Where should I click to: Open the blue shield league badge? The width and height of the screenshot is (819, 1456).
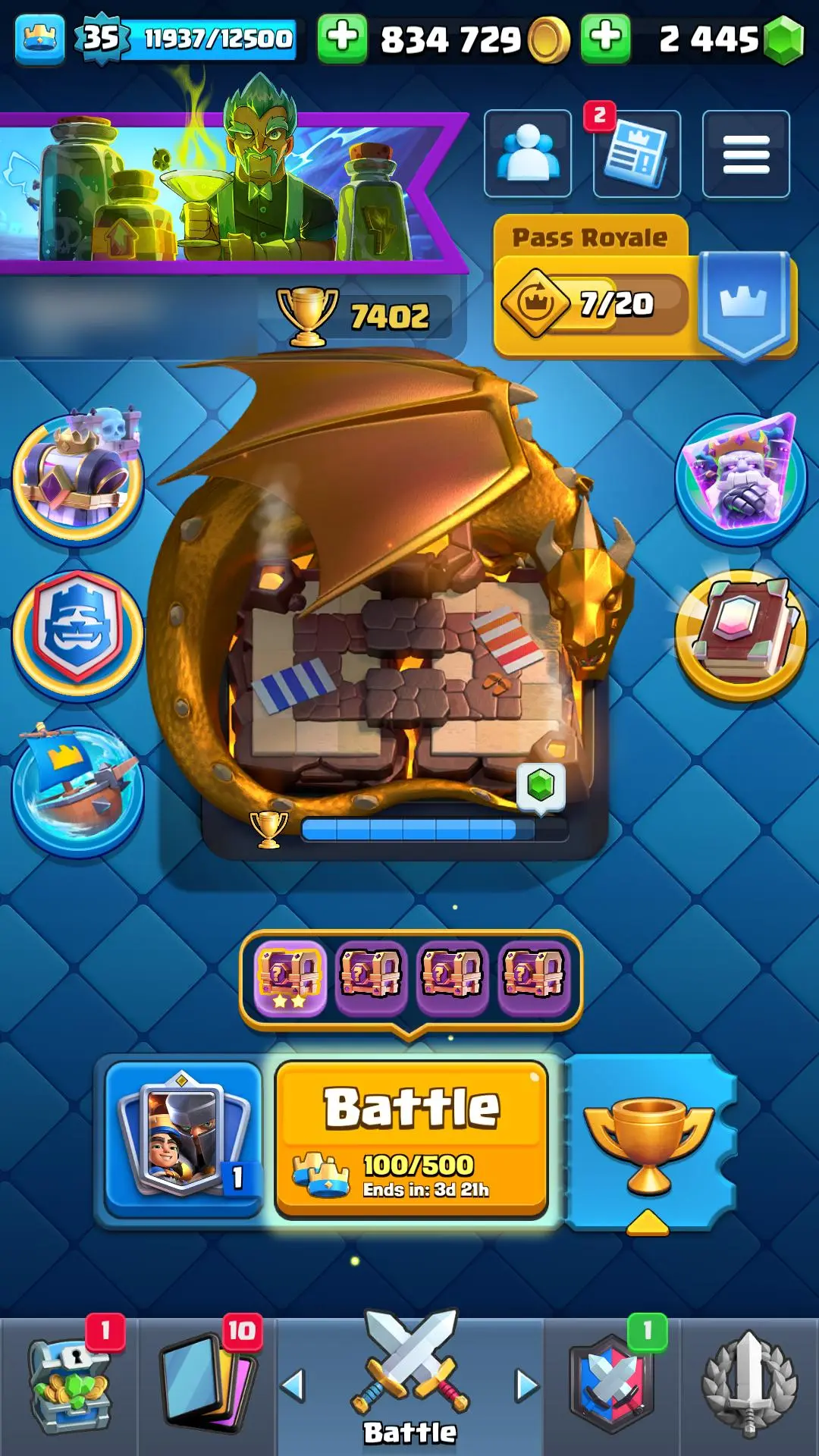77,634
